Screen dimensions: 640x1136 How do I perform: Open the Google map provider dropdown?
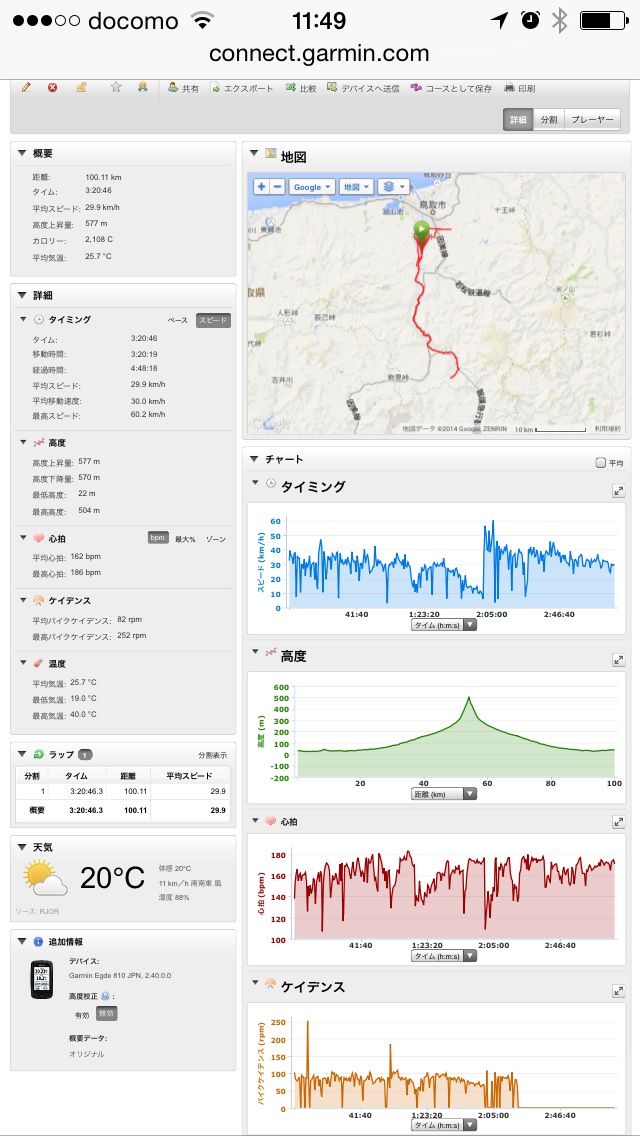pyautogui.click(x=311, y=187)
